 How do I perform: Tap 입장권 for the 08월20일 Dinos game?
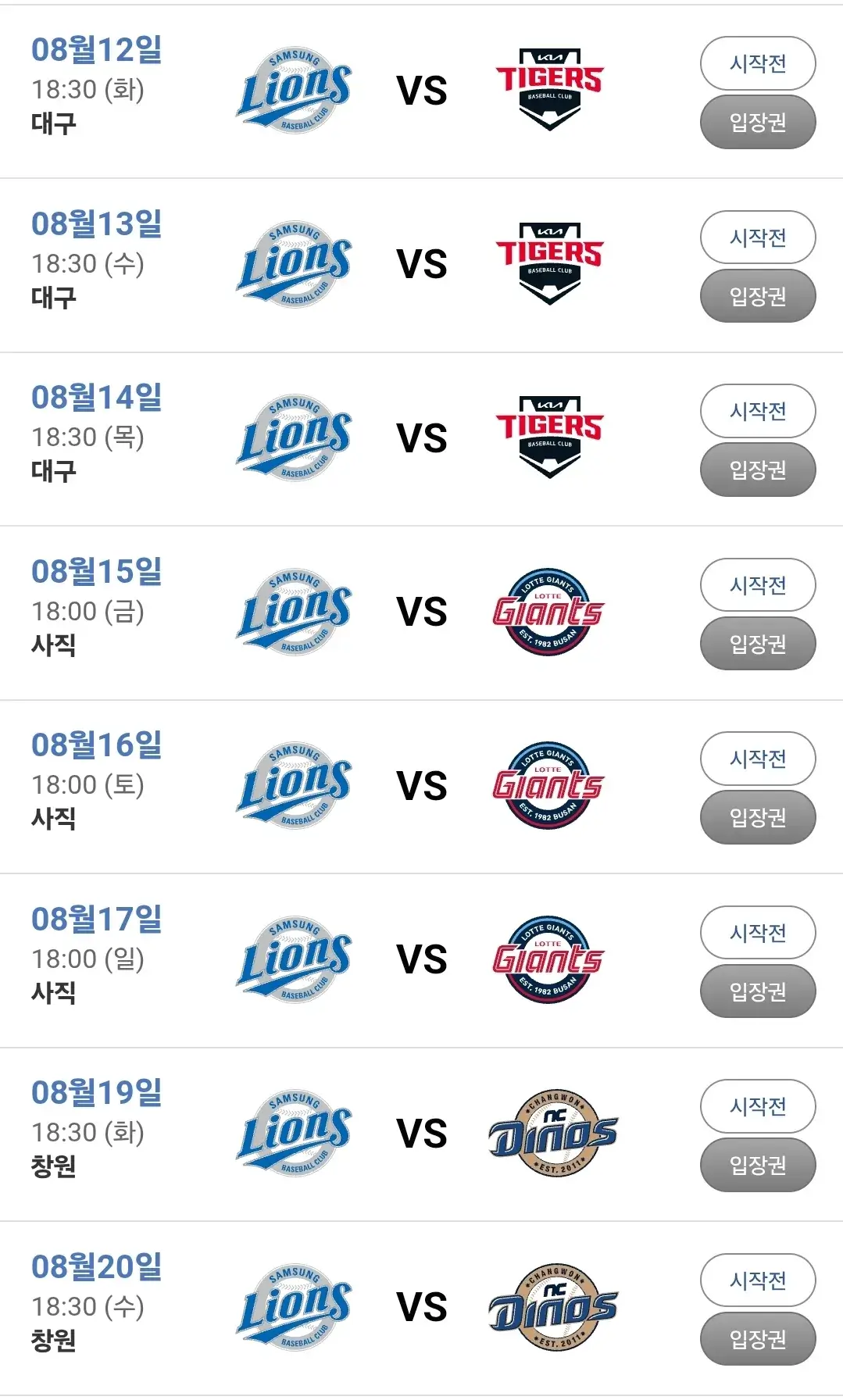click(757, 1340)
